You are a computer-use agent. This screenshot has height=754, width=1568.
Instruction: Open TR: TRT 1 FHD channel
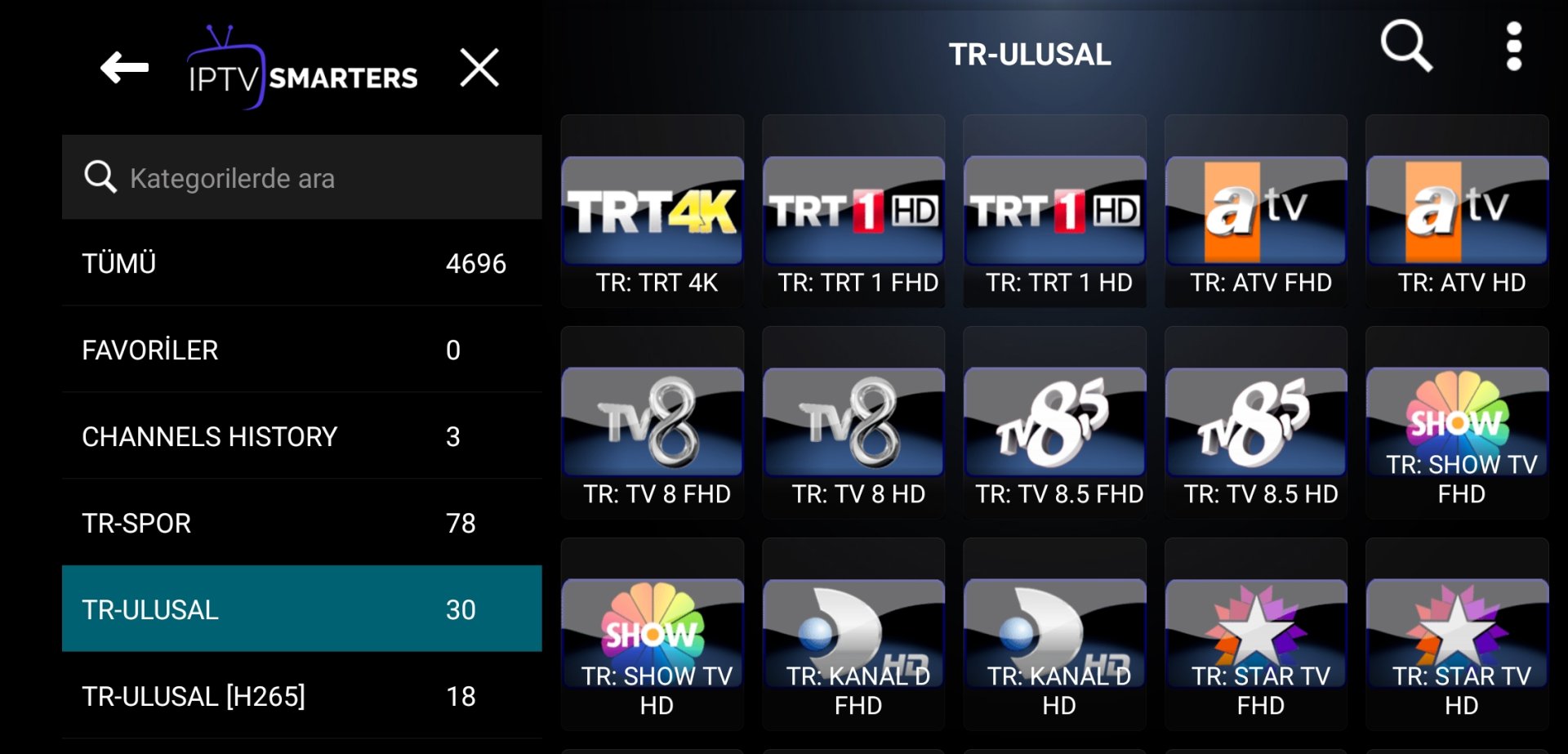[853, 212]
